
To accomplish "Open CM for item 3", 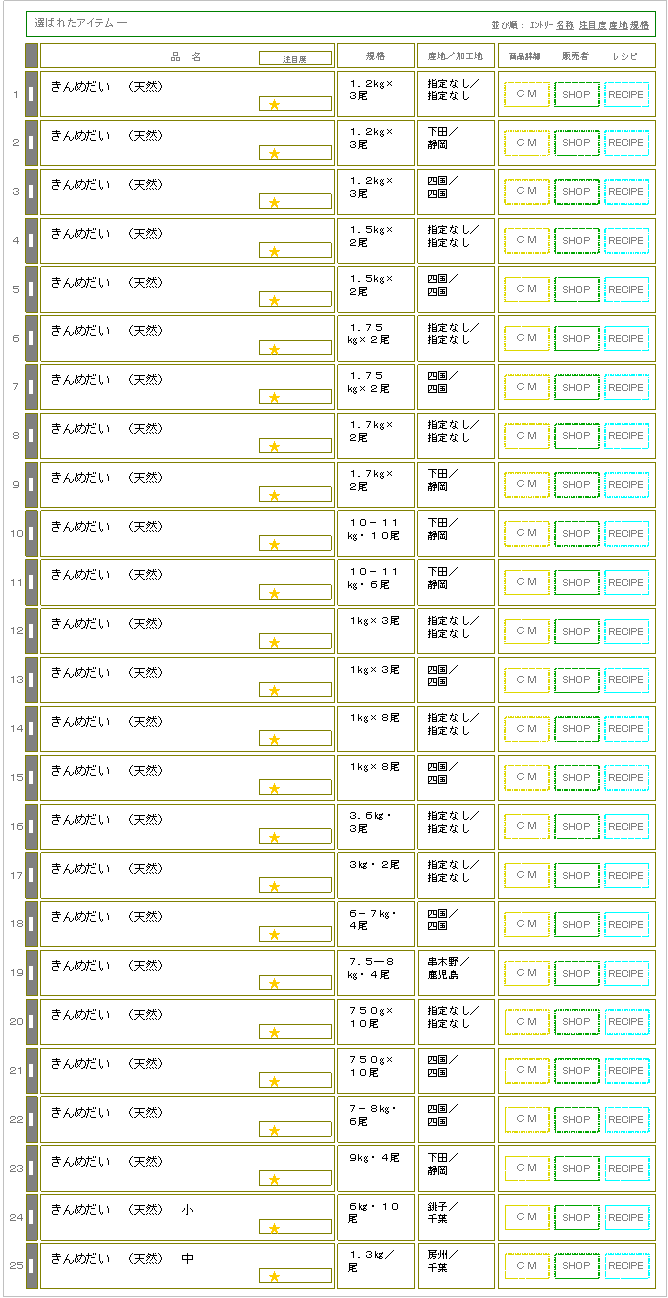I will click(x=527, y=192).
